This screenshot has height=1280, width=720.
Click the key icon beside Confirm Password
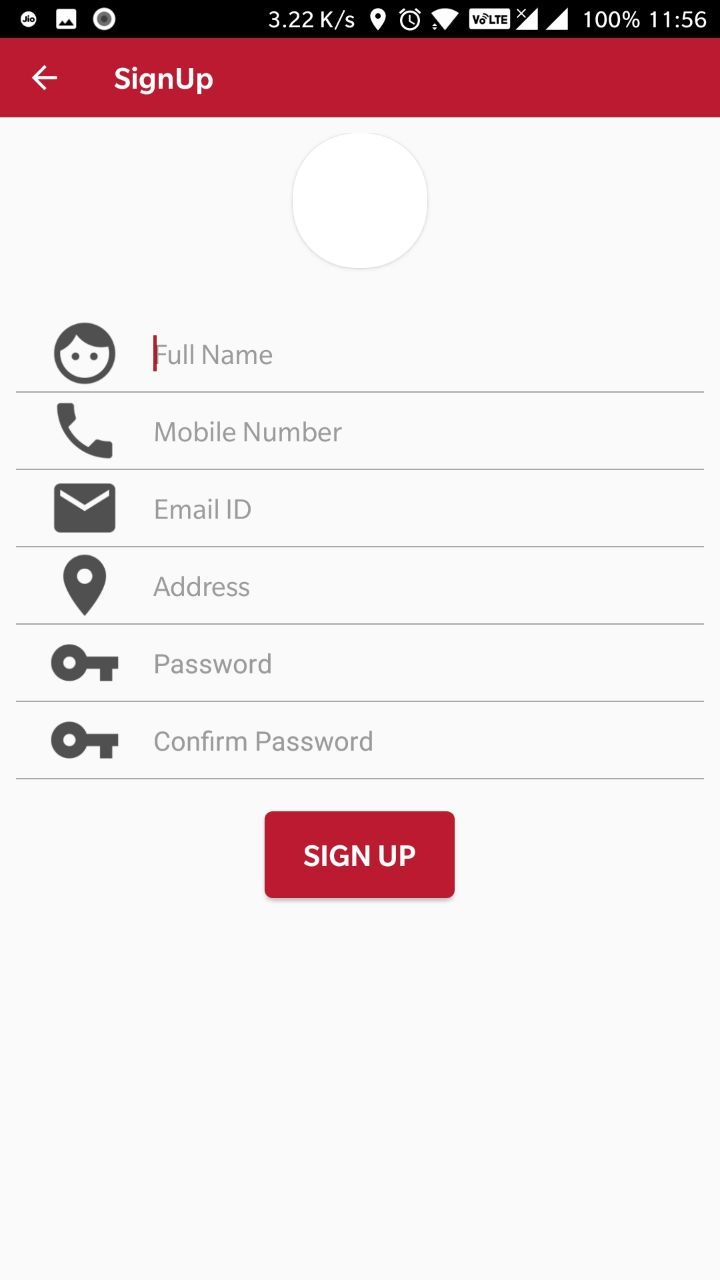coord(84,740)
